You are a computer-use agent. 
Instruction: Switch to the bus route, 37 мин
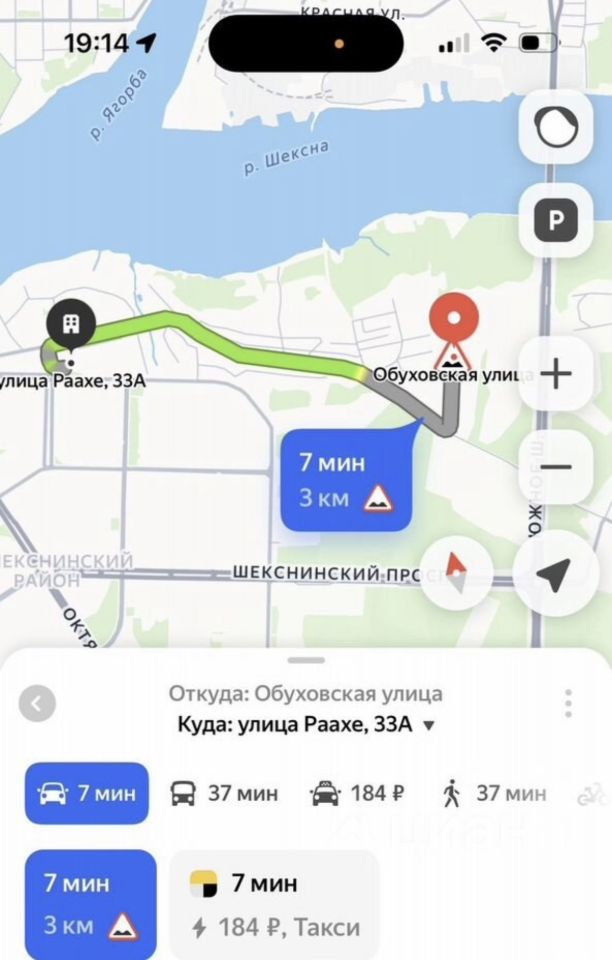[x=224, y=794]
